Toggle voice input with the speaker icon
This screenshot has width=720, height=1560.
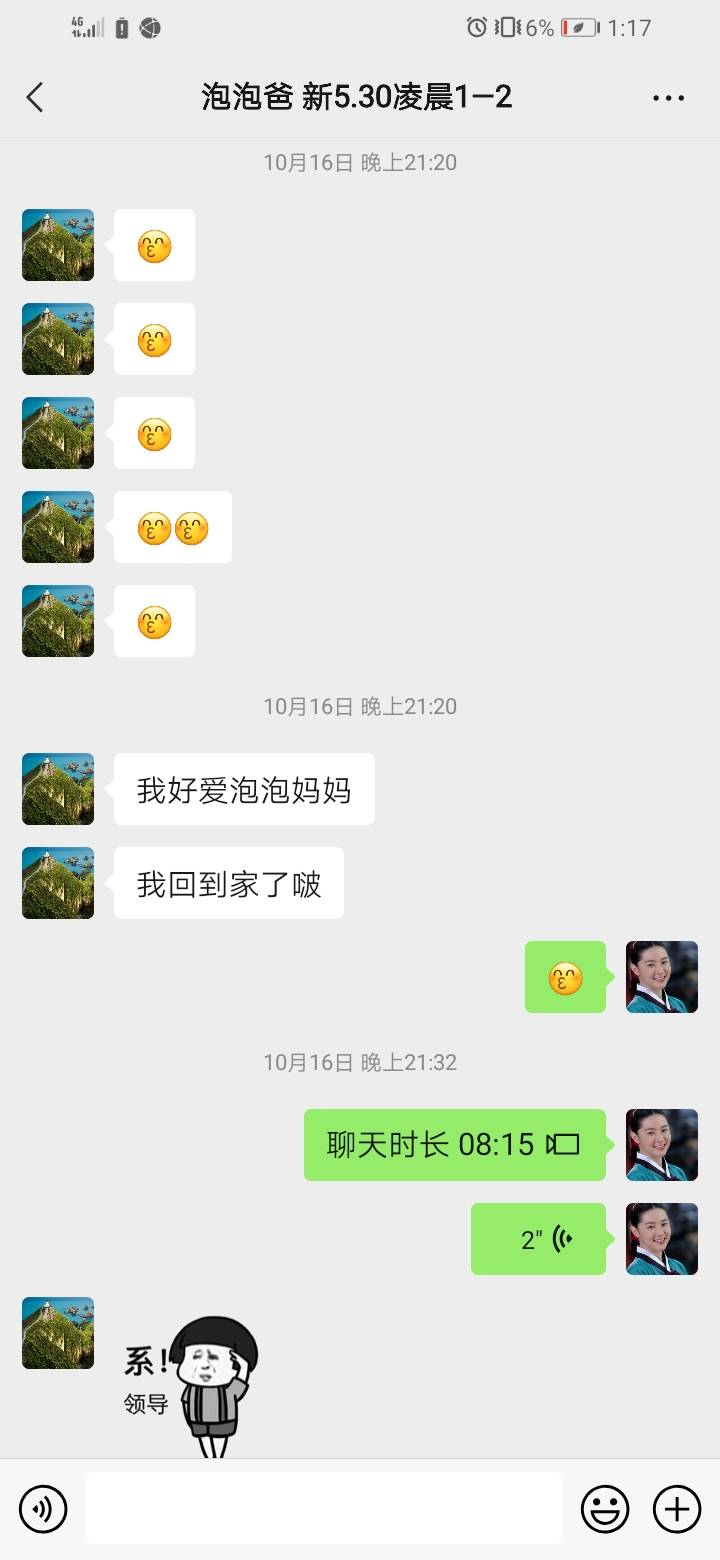coord(42,1508)
